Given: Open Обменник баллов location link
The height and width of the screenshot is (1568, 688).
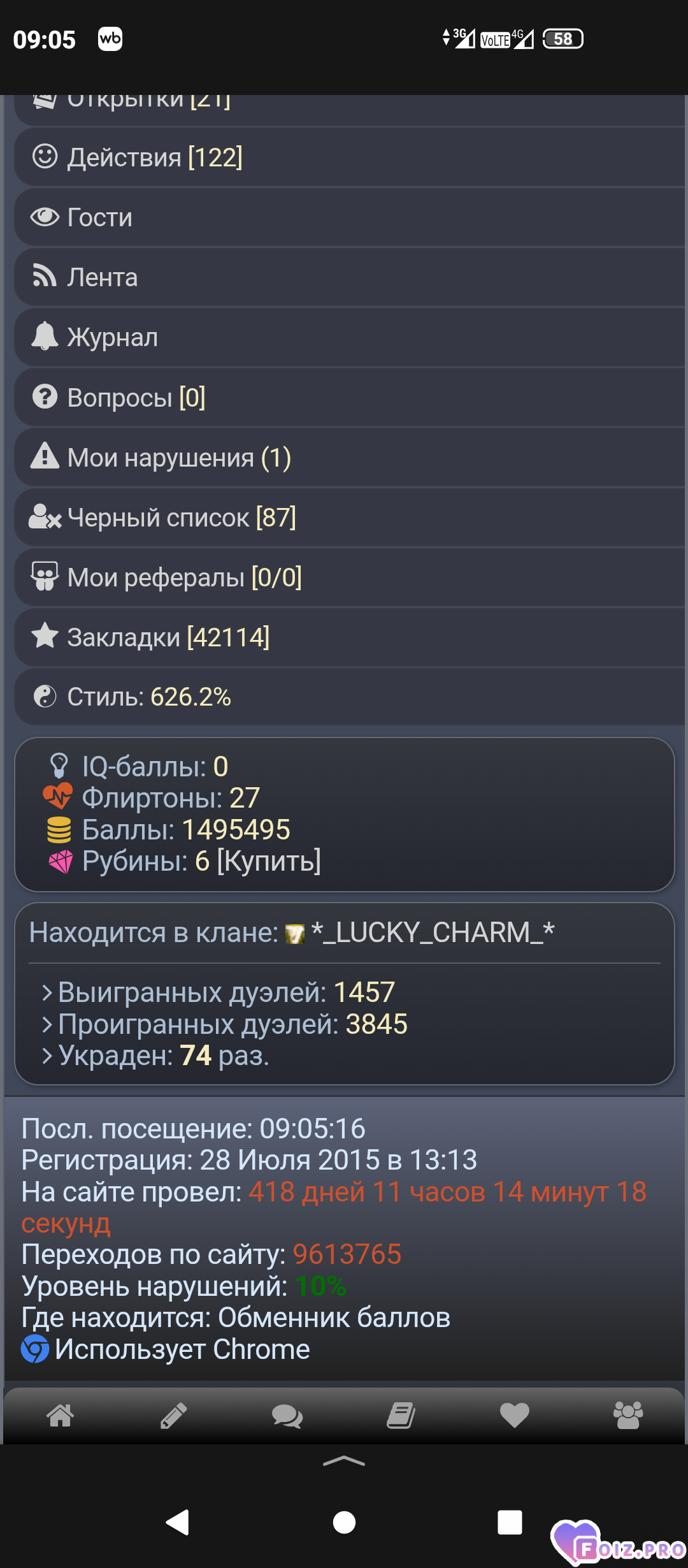Looking at the screenshot, I should click(334, 1318).
